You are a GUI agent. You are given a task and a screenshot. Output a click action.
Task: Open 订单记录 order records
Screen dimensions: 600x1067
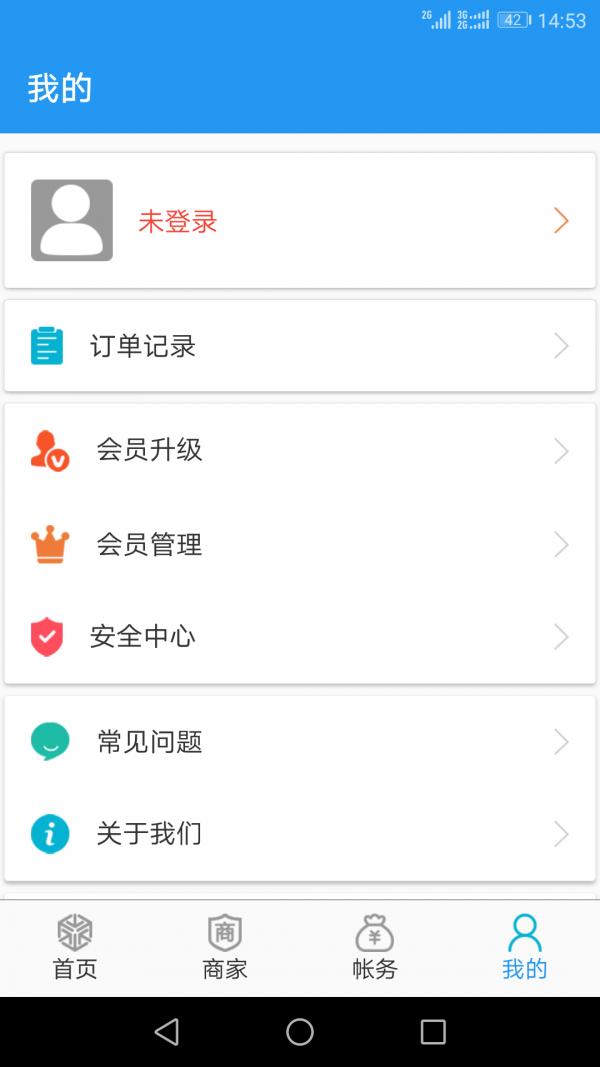[x=300, y=346]
